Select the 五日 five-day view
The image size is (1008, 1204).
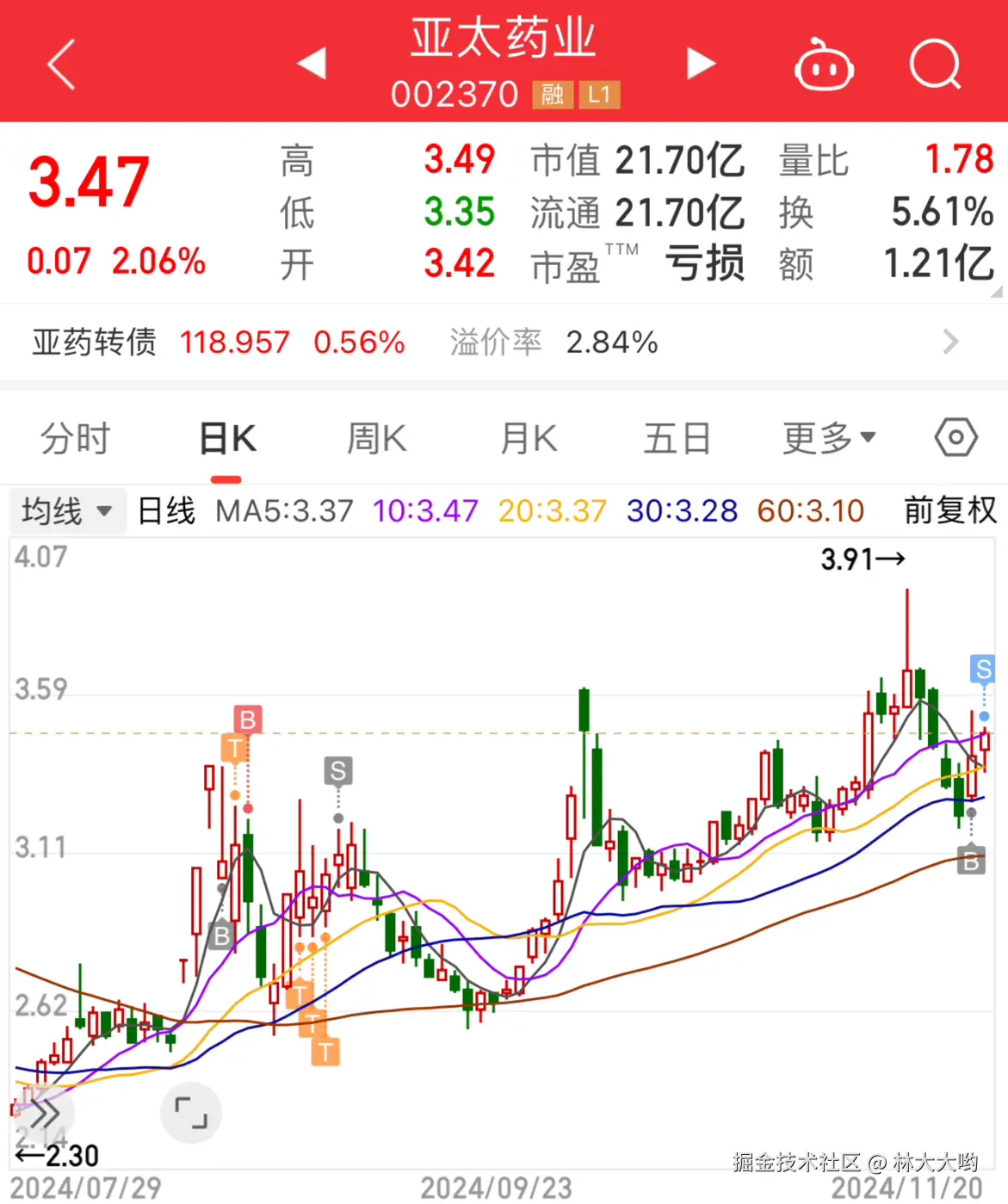[677, 437]
